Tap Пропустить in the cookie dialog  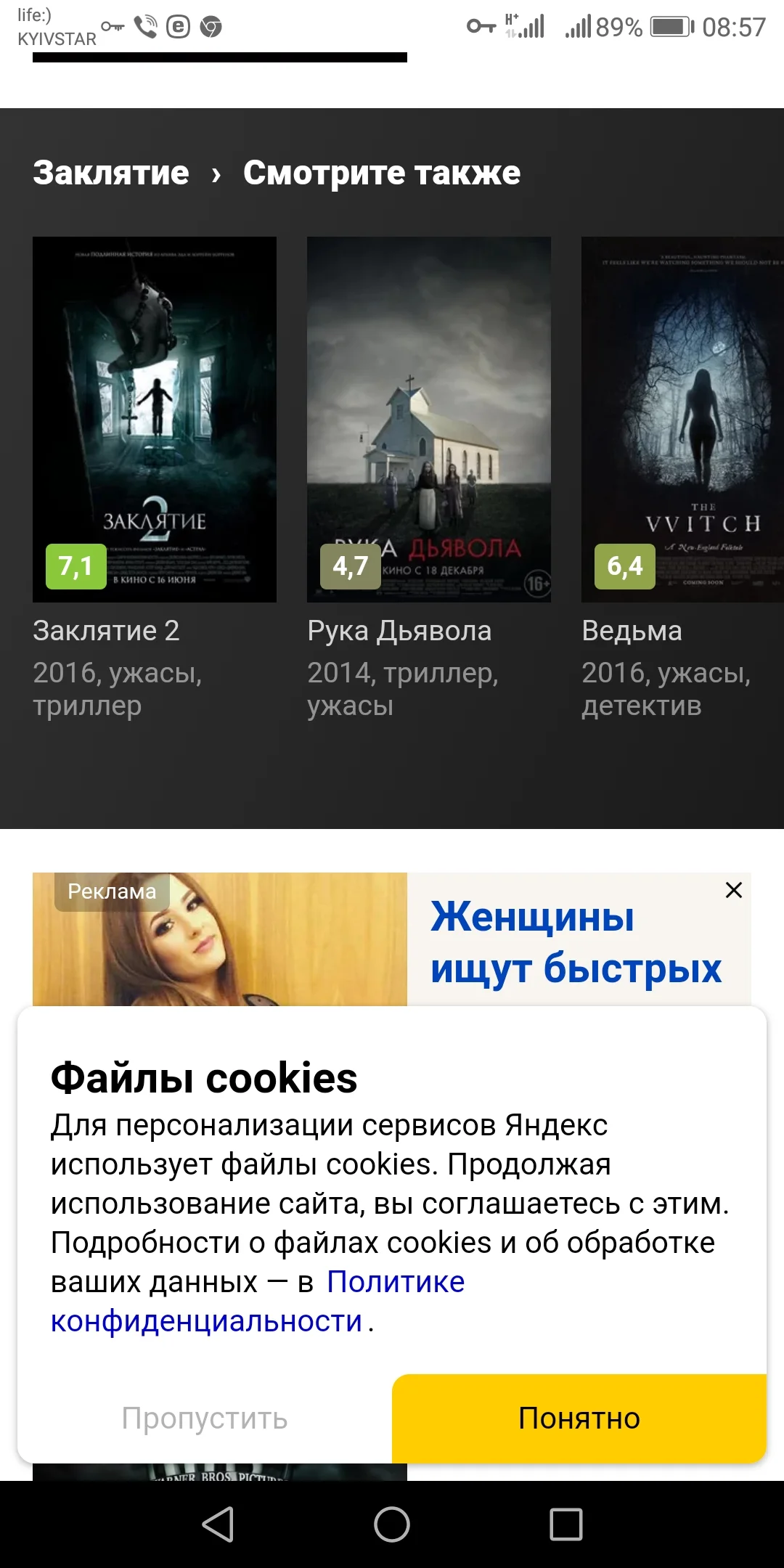pos(206,1418)
